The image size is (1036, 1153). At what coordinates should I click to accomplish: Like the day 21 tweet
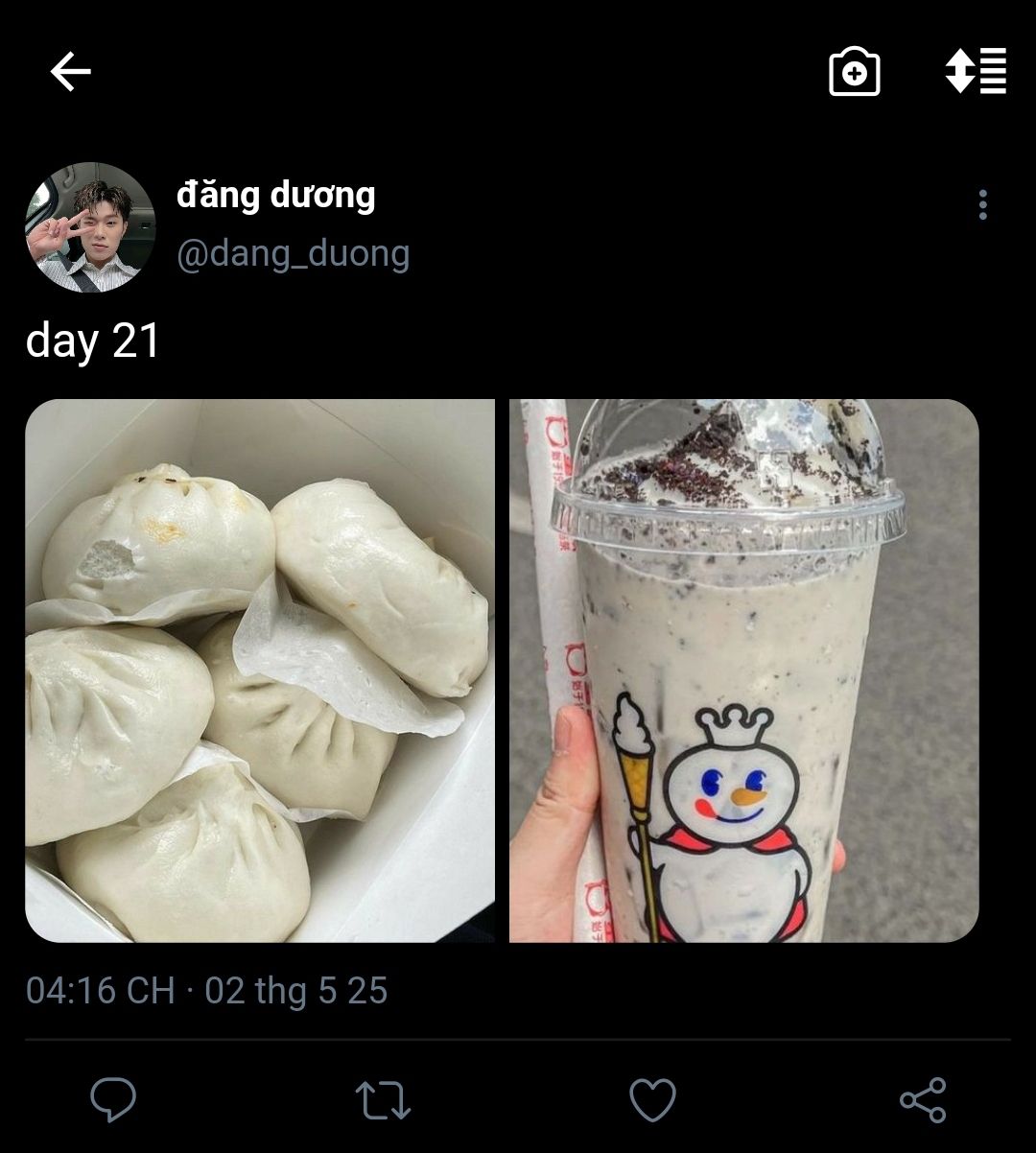point(652,1099)
